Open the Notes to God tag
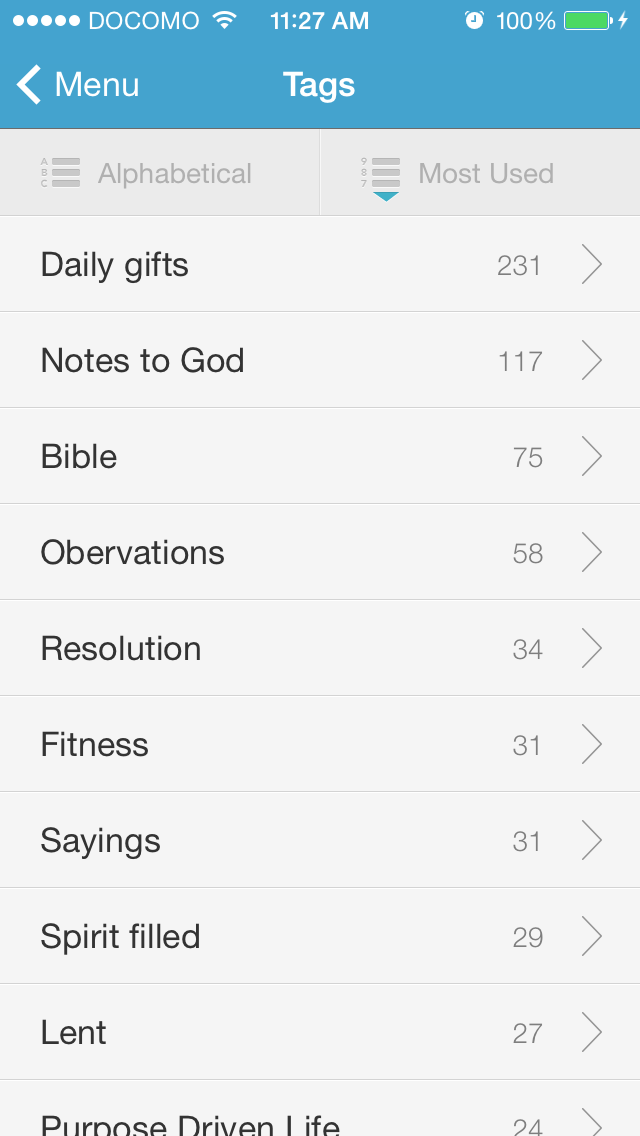Image resolution: width=640 pixels, height=1136 pixels. pyautogui.click(x=320, y=361)
